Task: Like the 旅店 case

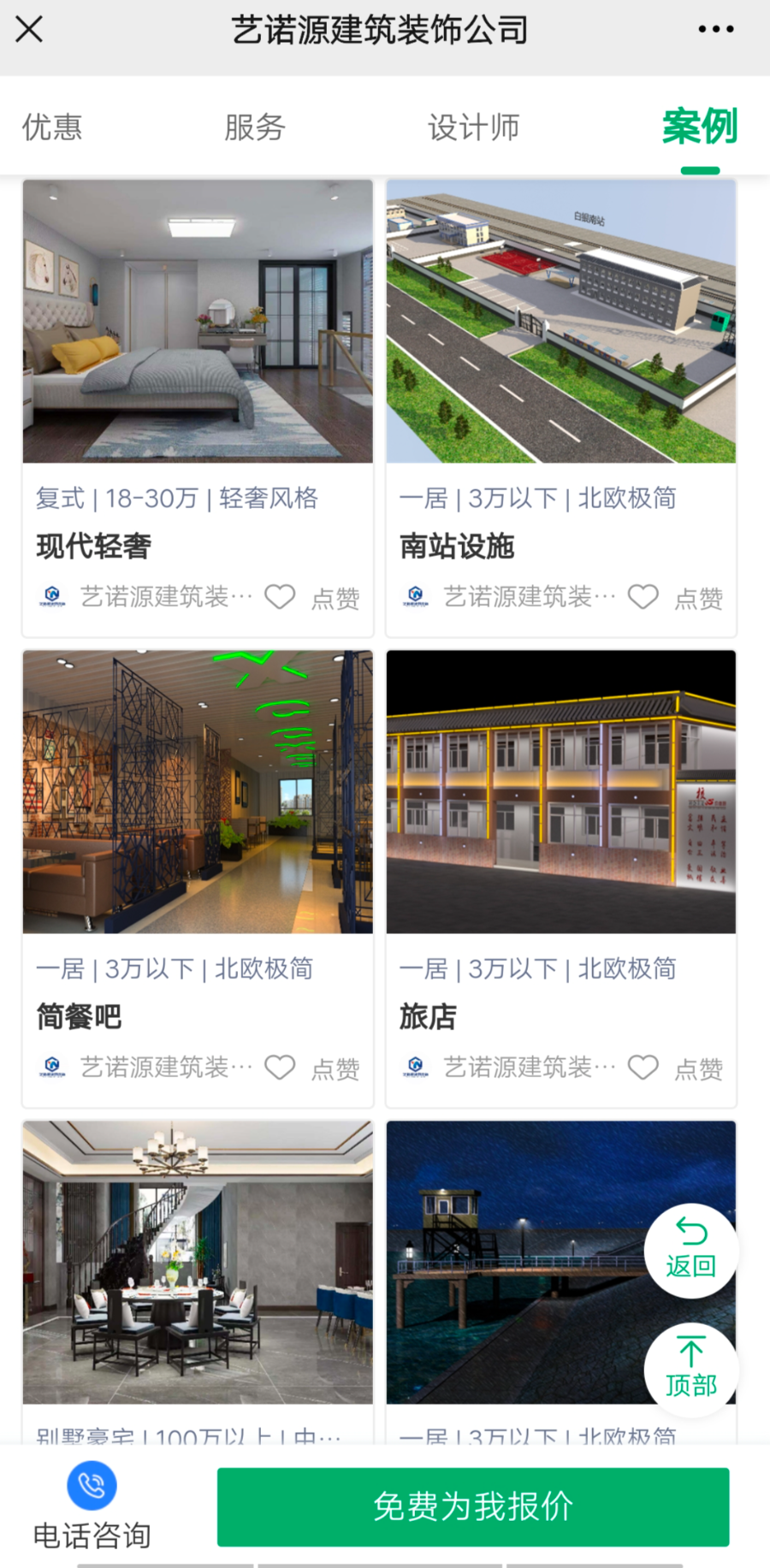Action: pyautogui.click(x=643, y=1068)
